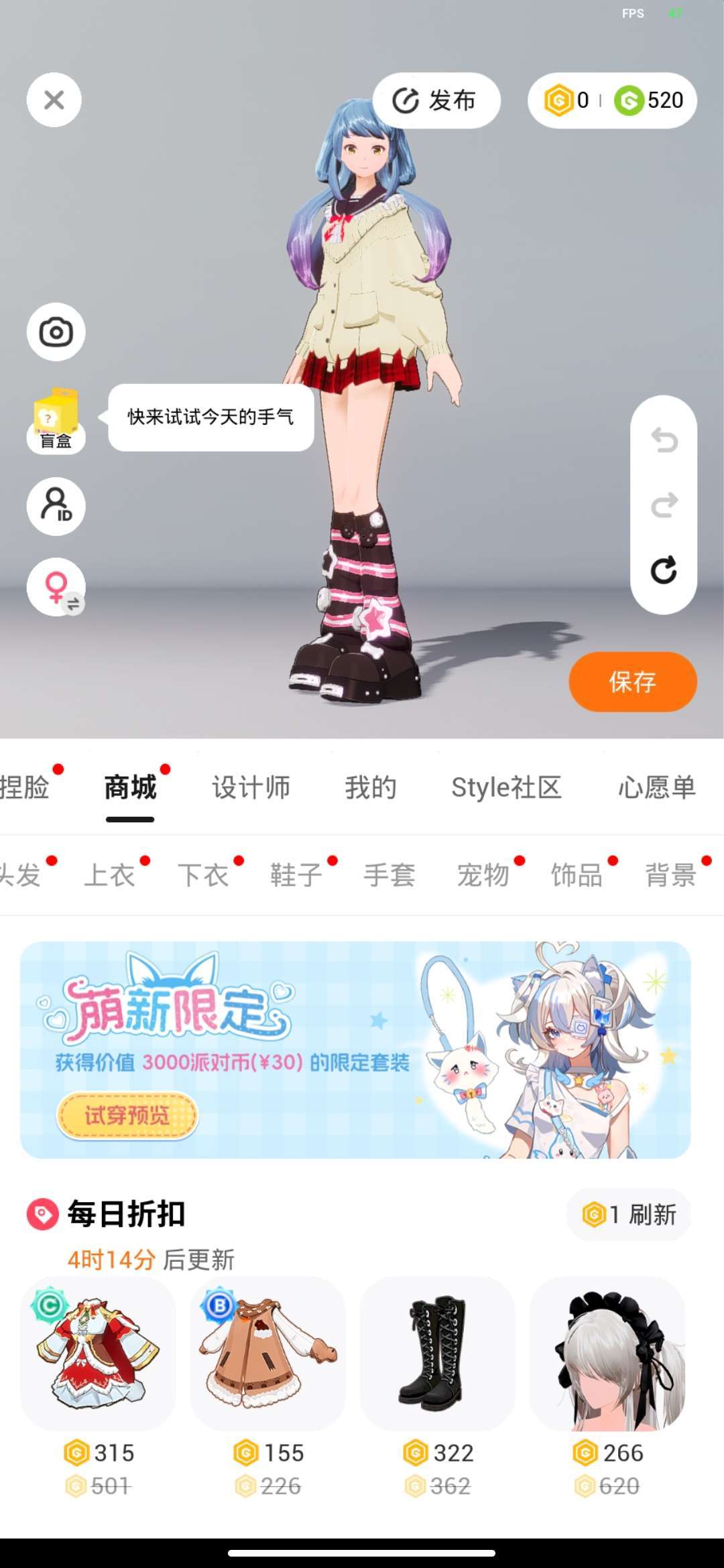
Task: Refresh daily discounts with 刷新
Action: pos(629,1214)
